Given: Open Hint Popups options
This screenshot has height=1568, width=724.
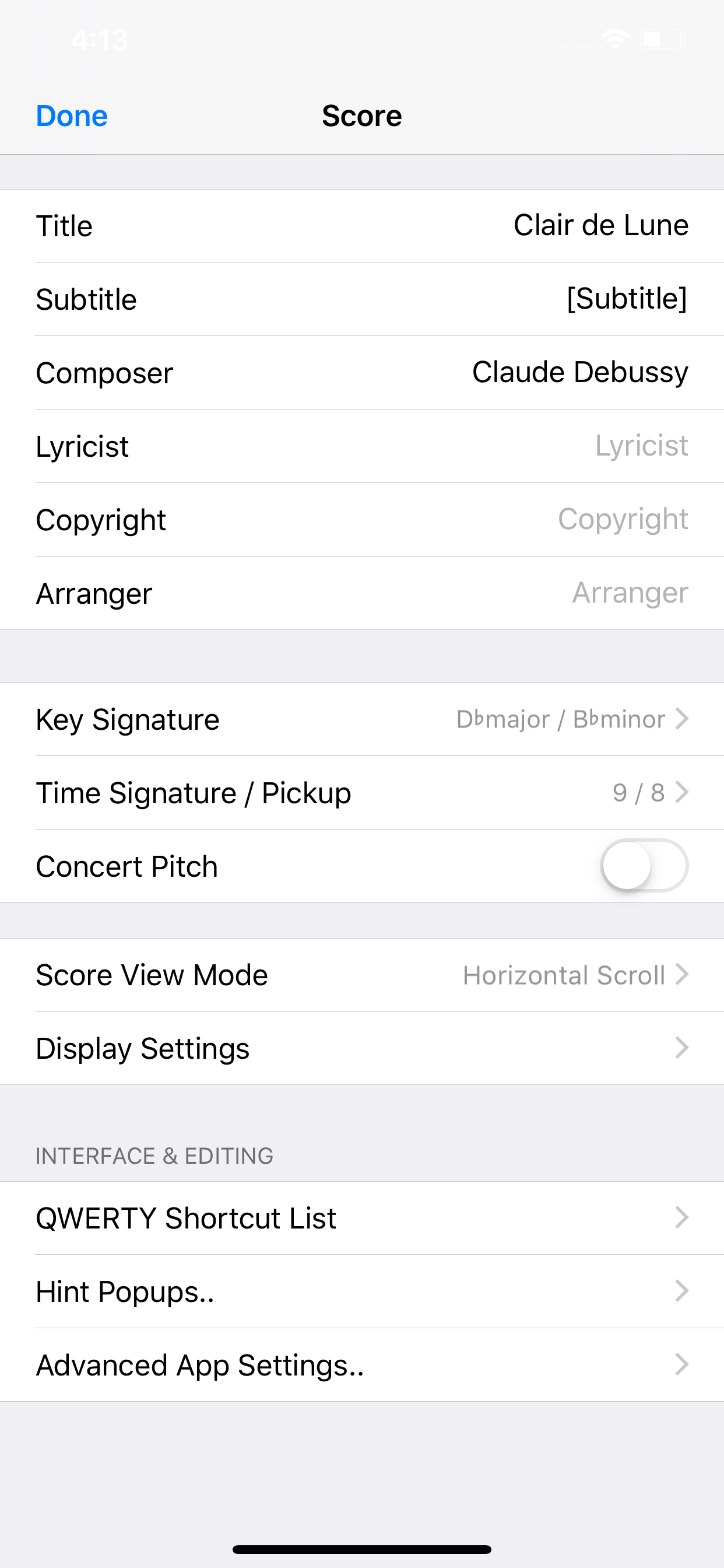Looking at the screenshot, I should pyautogui.click(x=362, y=1291).
